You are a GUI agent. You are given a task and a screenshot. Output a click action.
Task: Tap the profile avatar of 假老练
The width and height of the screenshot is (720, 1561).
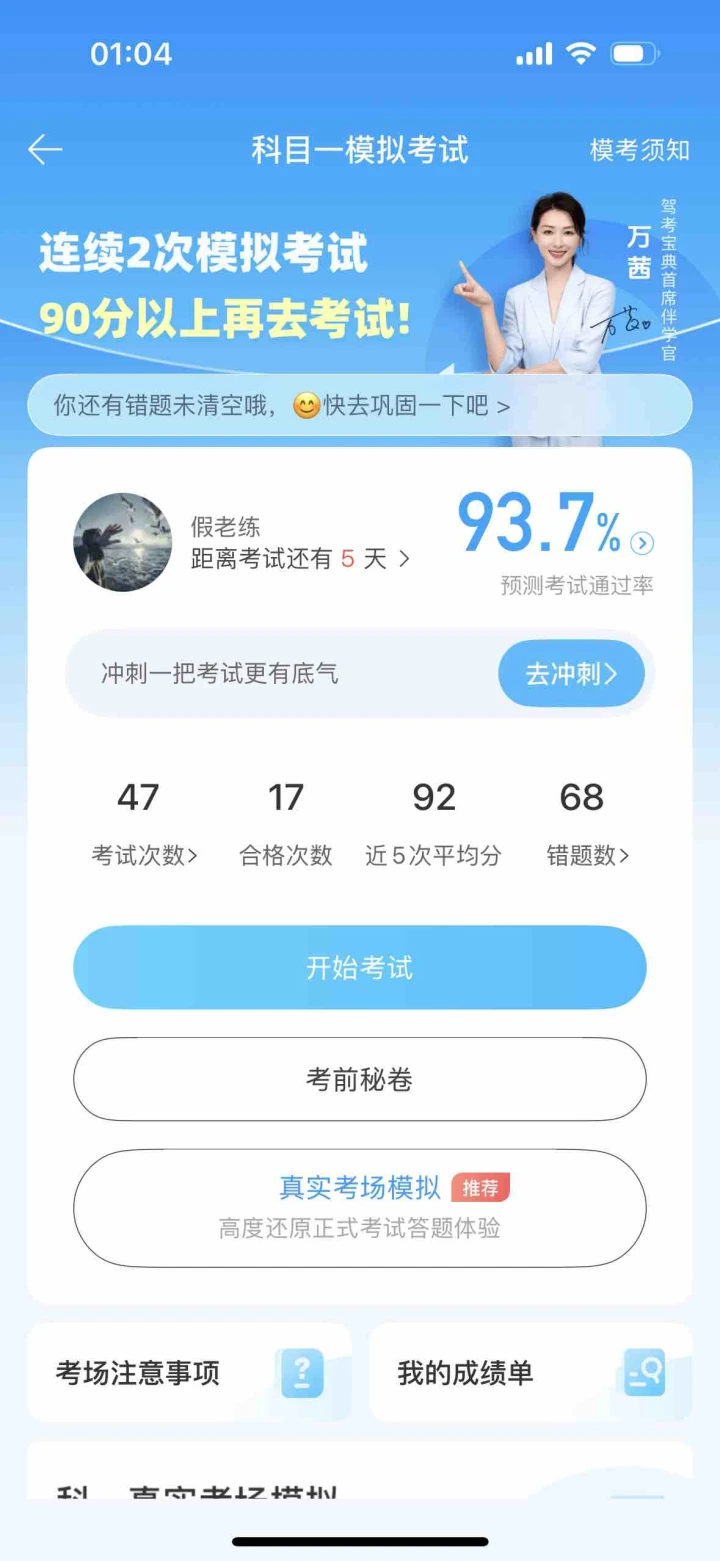pos(123,542)
